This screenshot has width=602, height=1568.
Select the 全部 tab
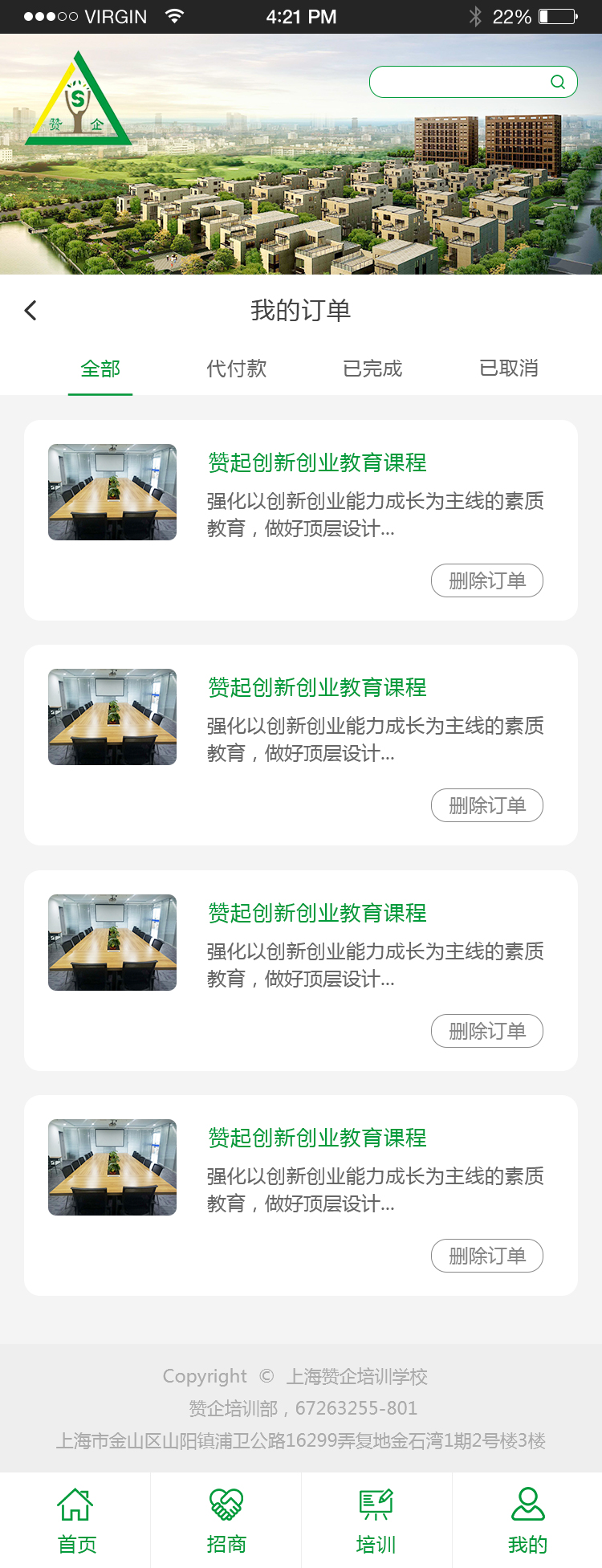(100, 369)
